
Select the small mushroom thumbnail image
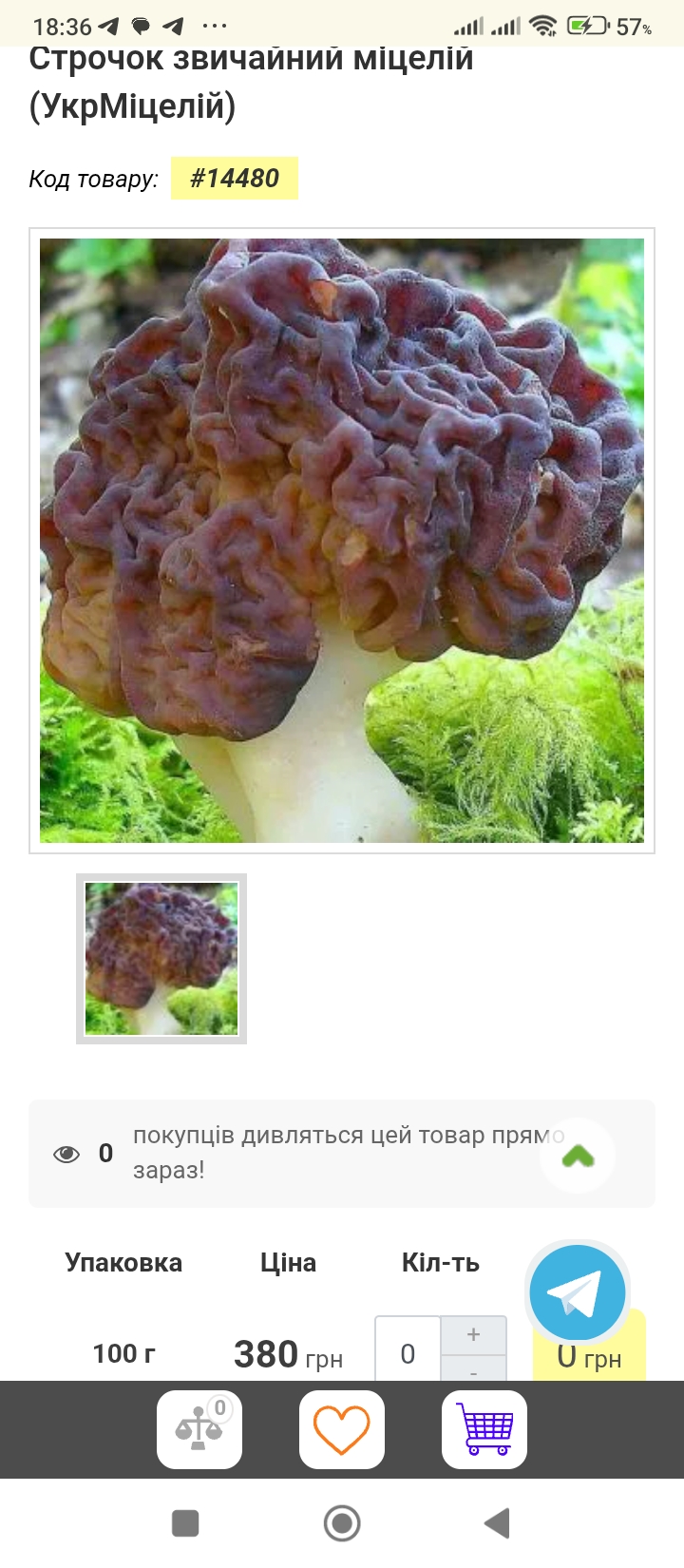tap(161, 958)
